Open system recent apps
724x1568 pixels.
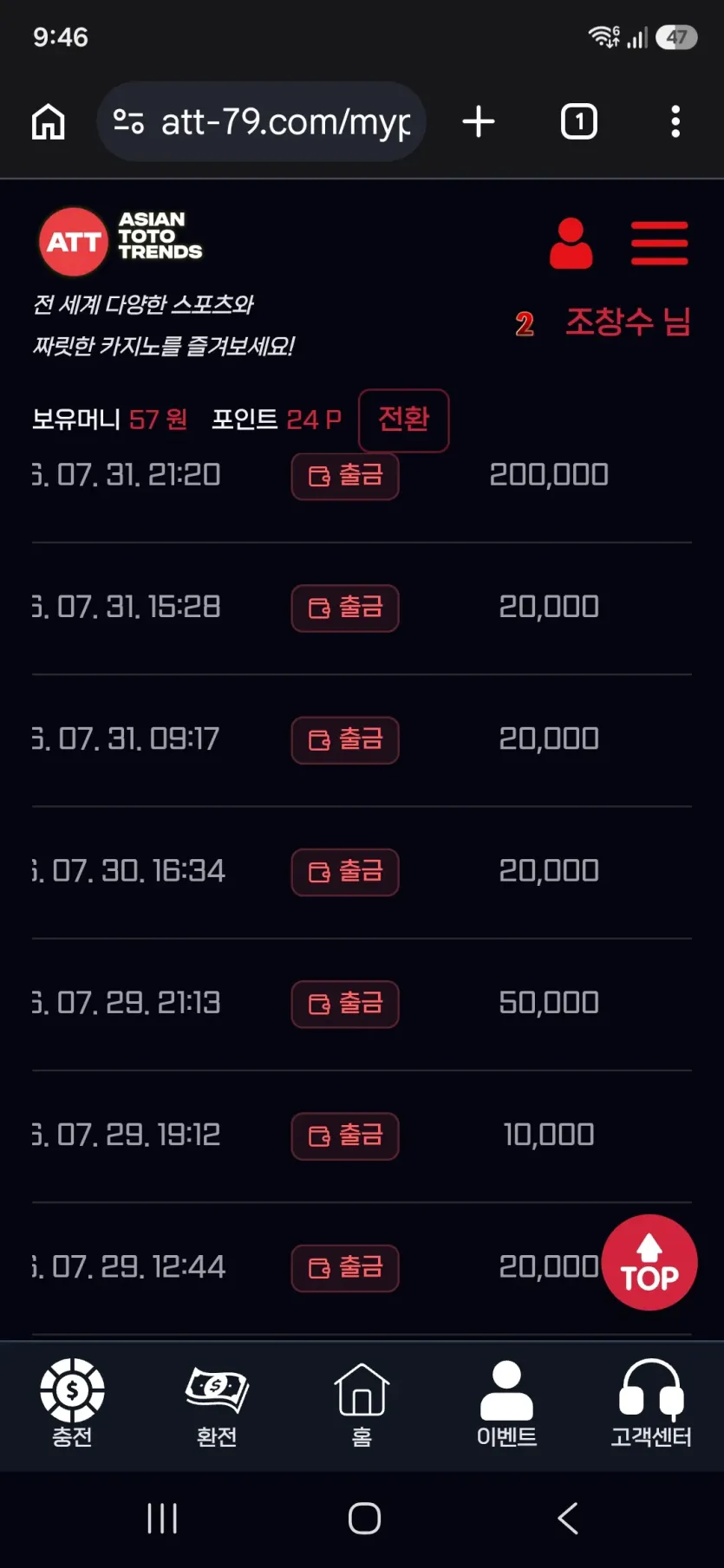point(162,1518)
